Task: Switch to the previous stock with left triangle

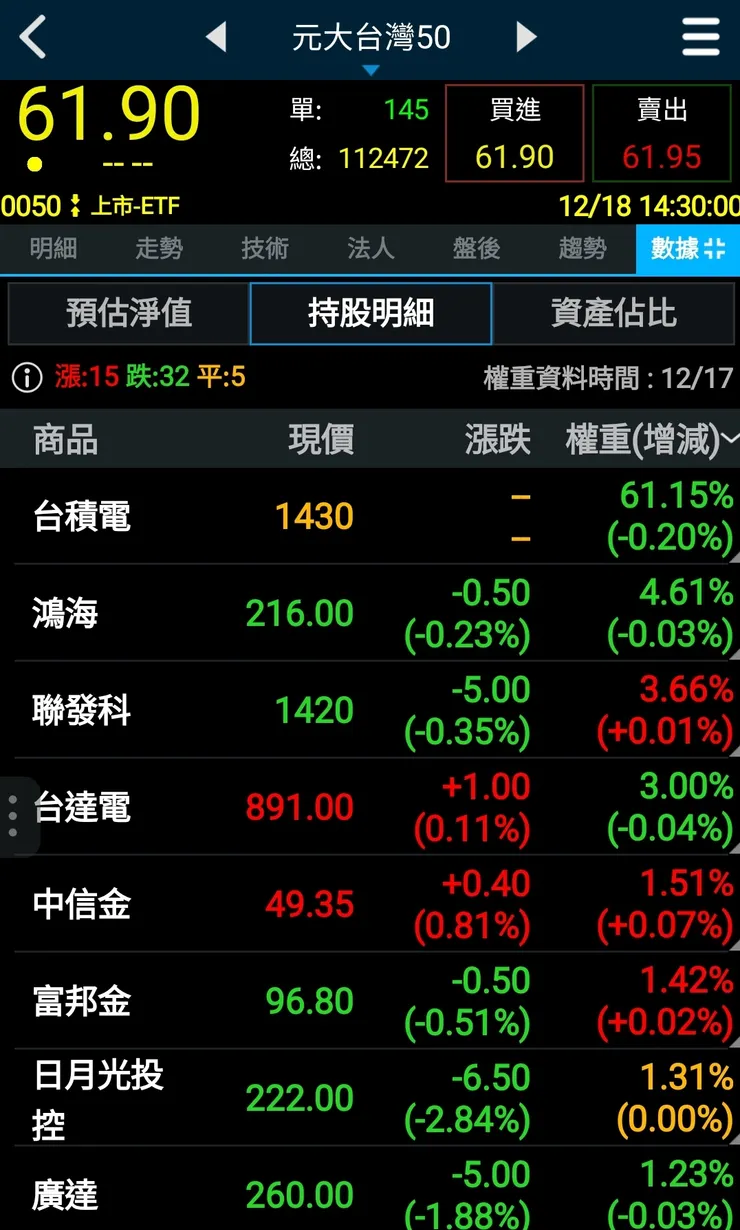Action: 216,38
